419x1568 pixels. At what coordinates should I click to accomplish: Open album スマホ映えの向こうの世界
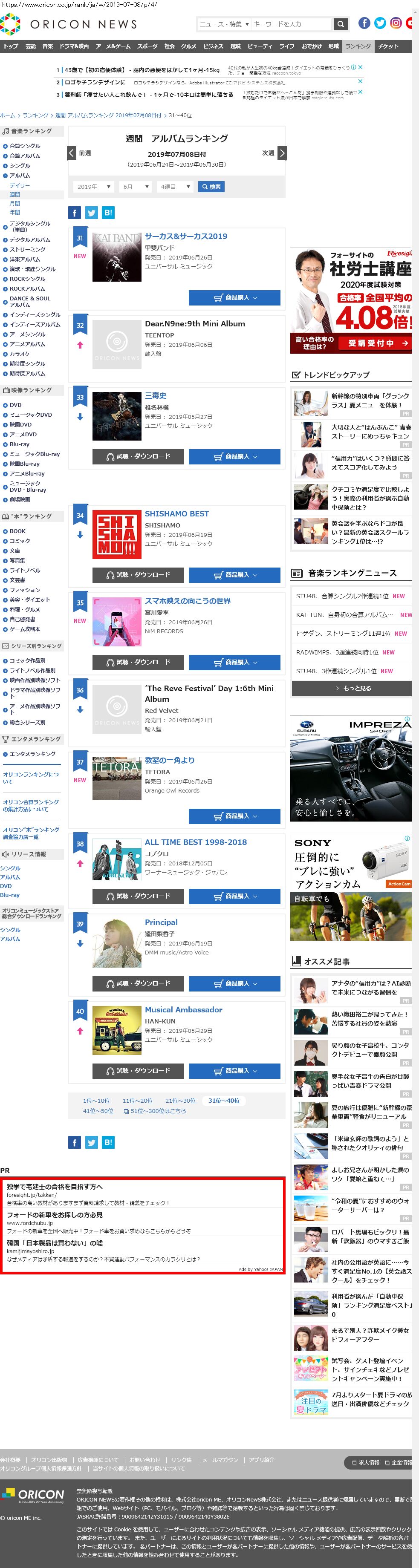tap(188, 601)
